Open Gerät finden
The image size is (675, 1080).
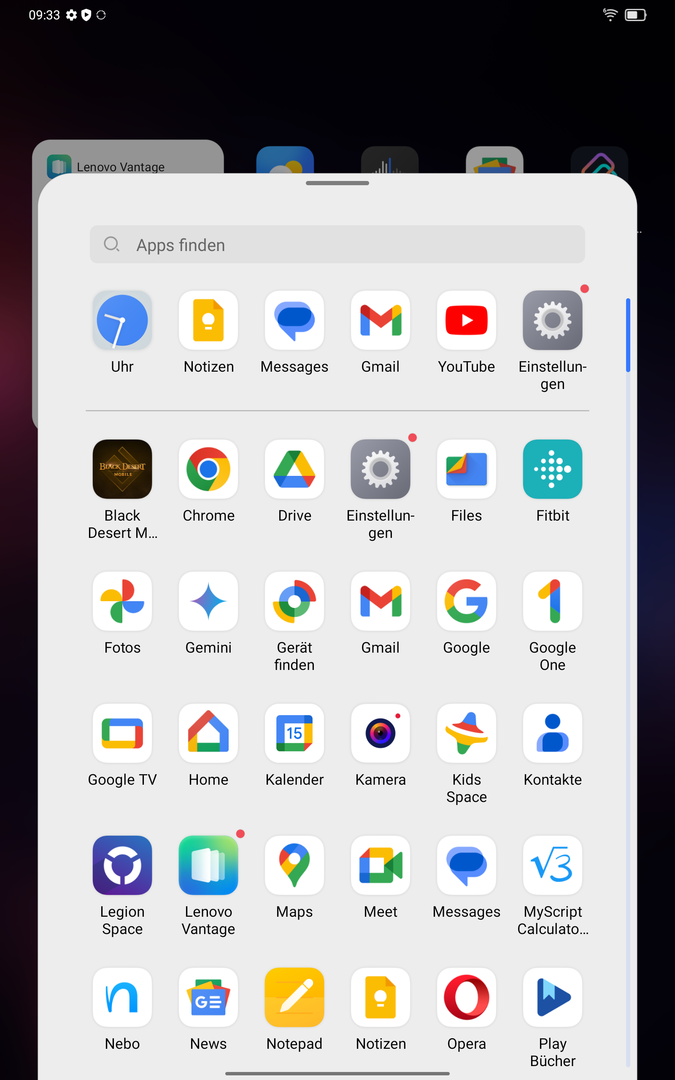point(294,602)
